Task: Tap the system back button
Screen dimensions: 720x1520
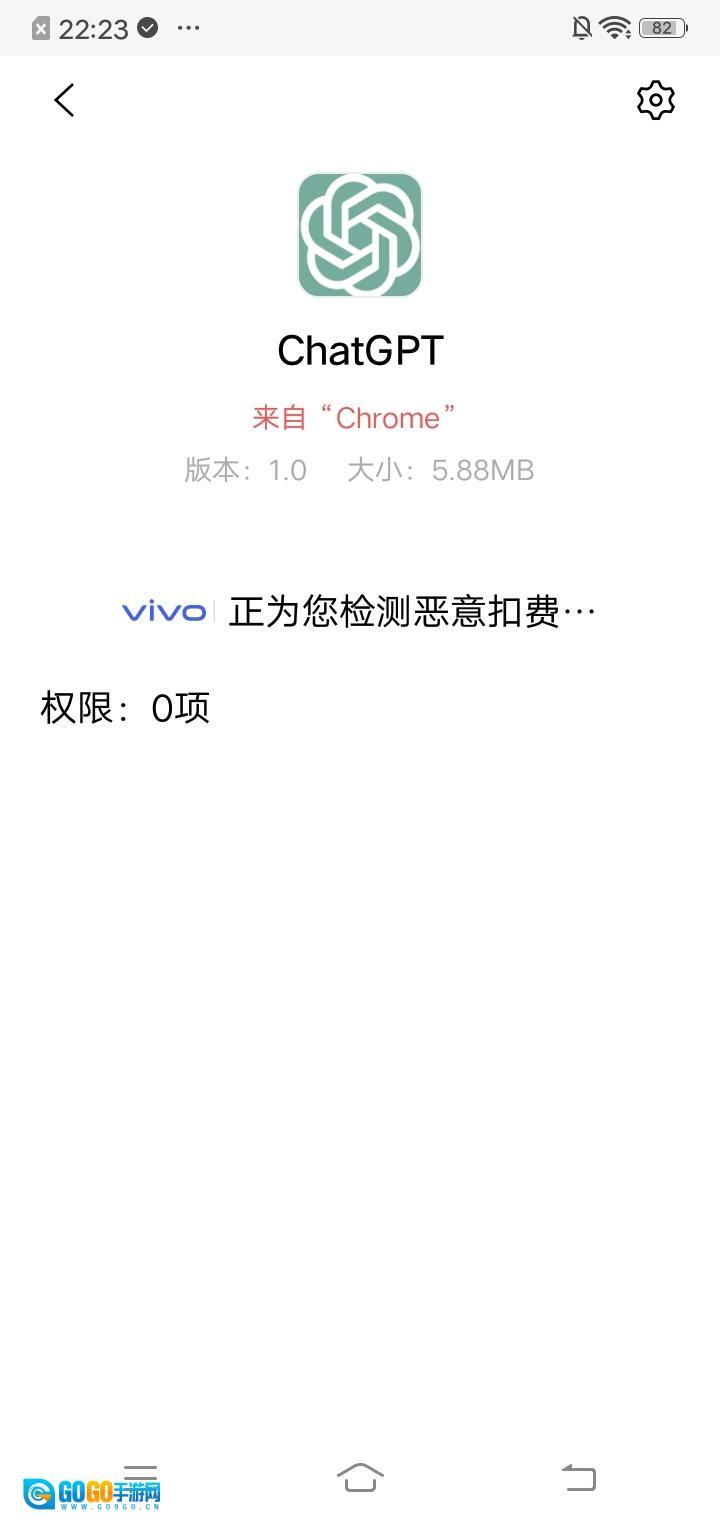Action: (578, 1477)
